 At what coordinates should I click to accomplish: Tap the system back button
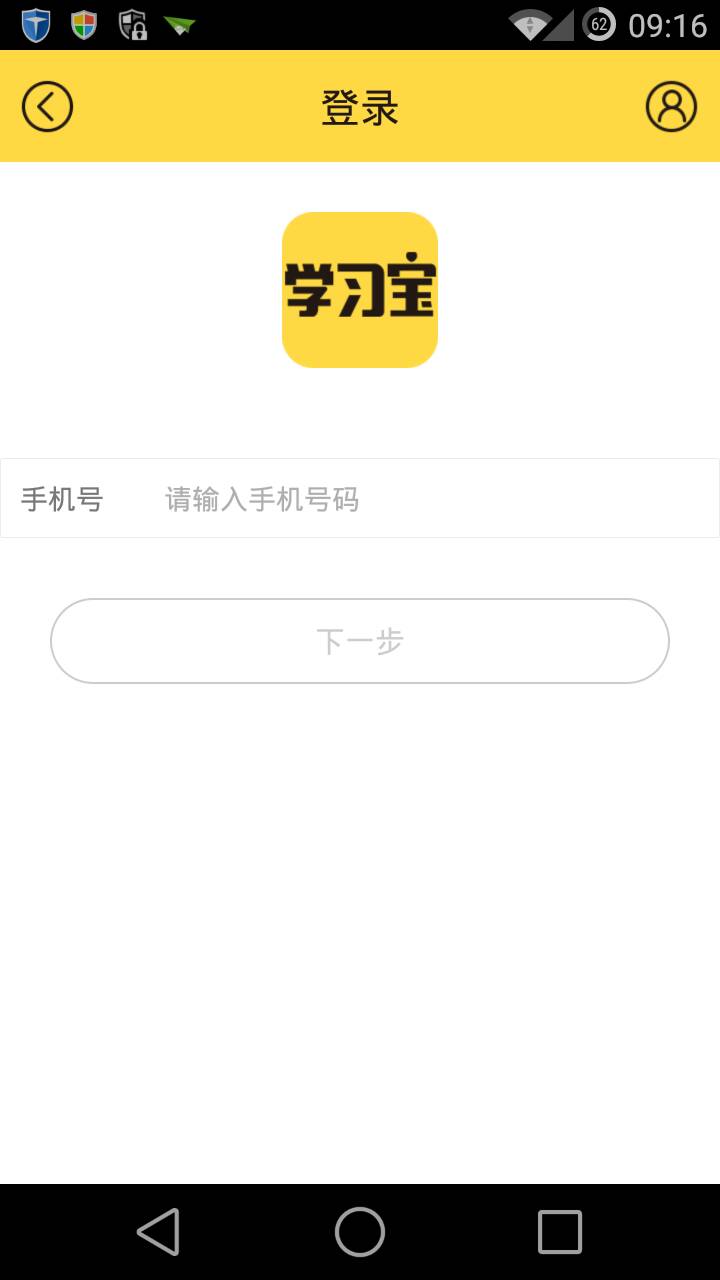coord(158,1231)
